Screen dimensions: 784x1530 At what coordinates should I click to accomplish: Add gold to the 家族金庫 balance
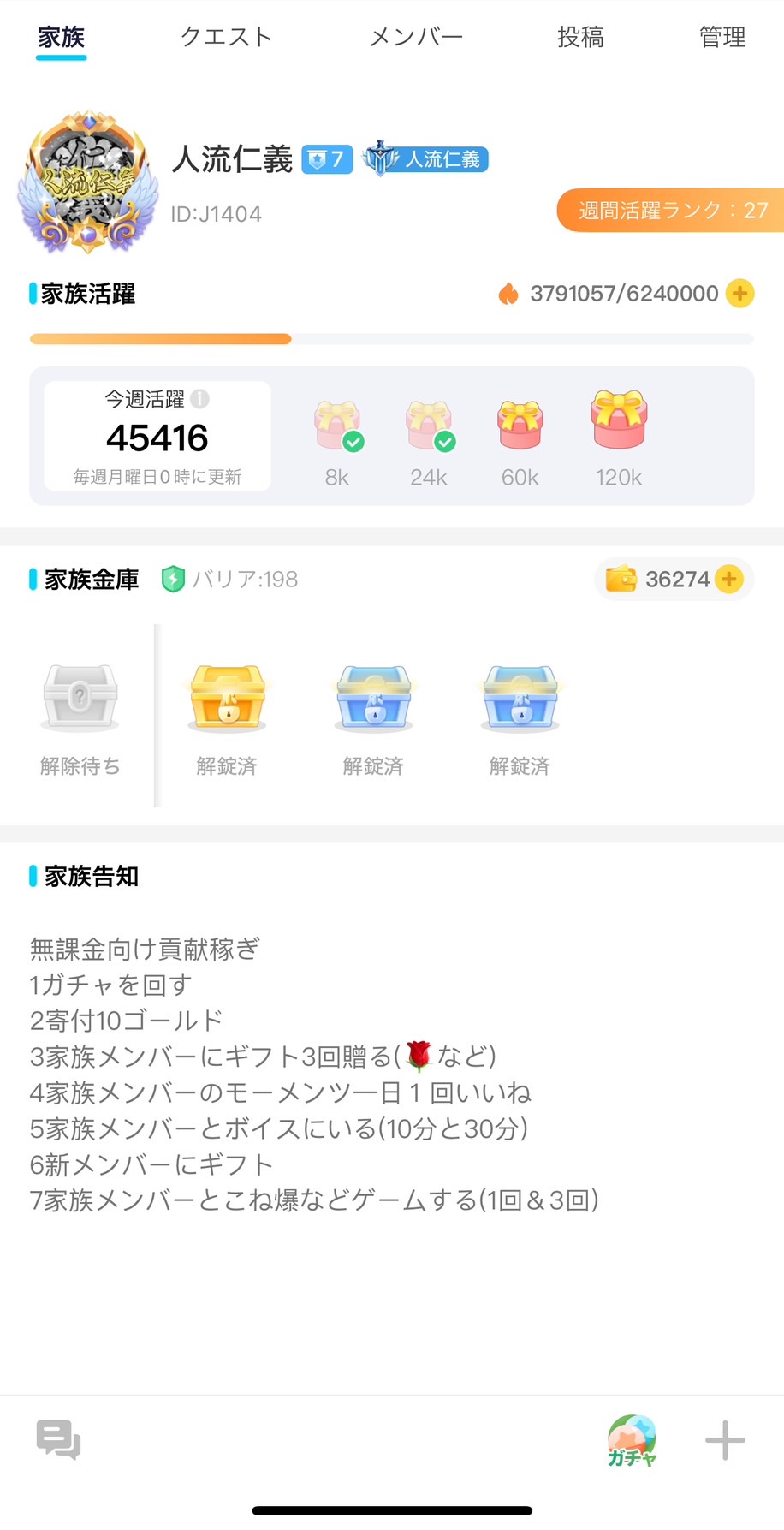[x=729, y=580]
